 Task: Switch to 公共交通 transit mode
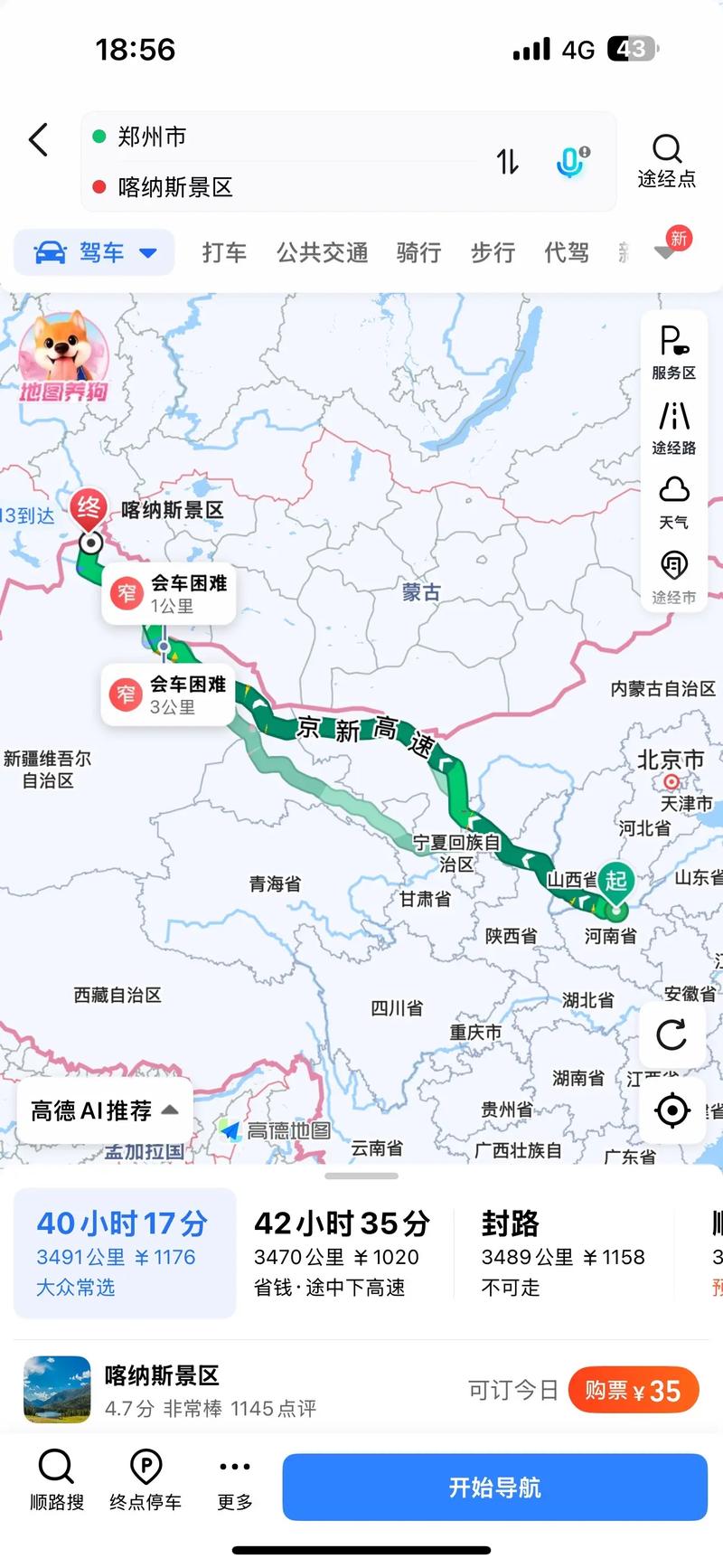(x=321, y=253)
